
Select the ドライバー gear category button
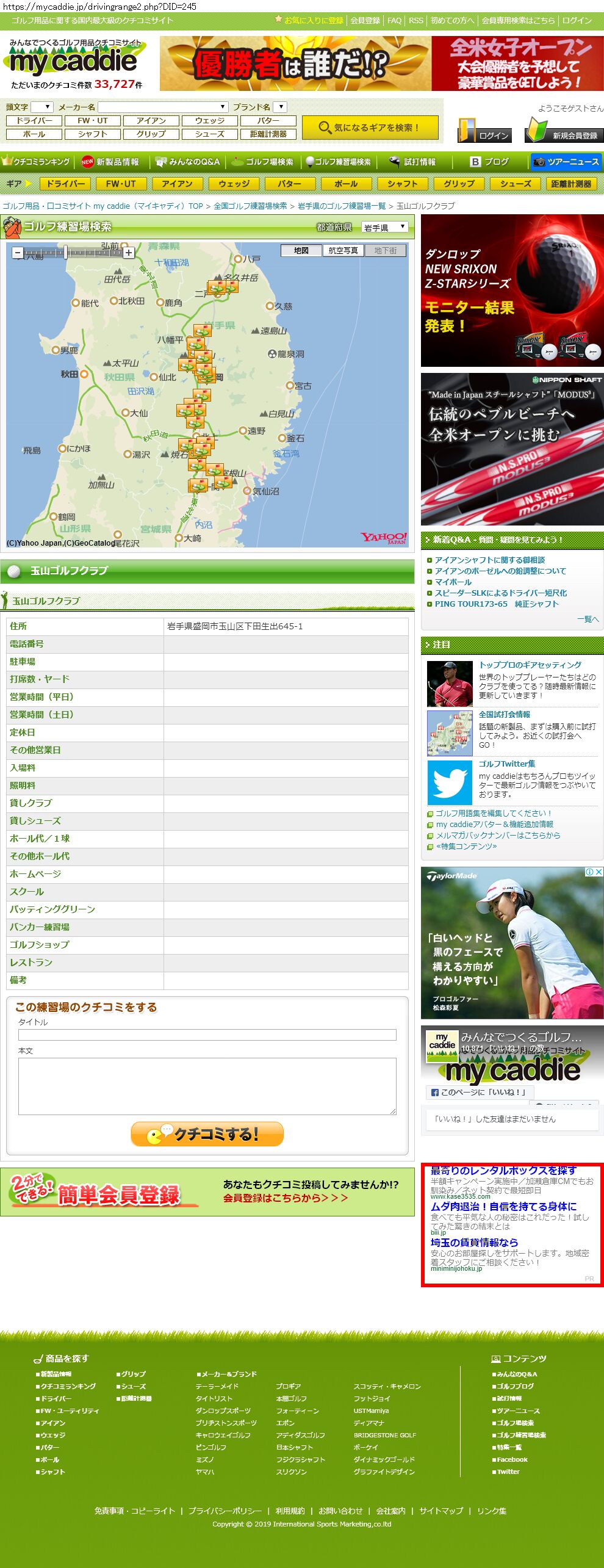65,184
